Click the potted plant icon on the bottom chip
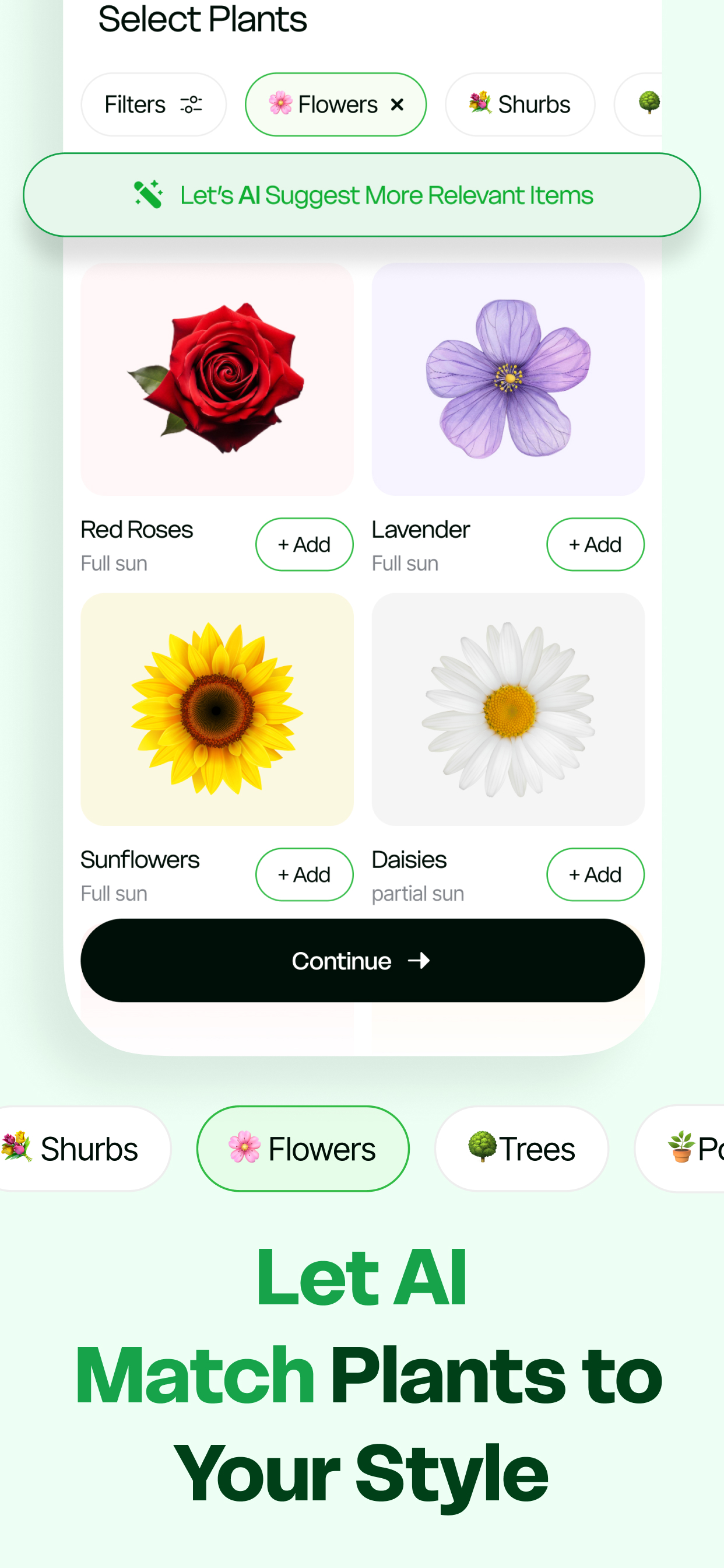The height and width of the screenshot is (1568, 724). coord(683,1147)
